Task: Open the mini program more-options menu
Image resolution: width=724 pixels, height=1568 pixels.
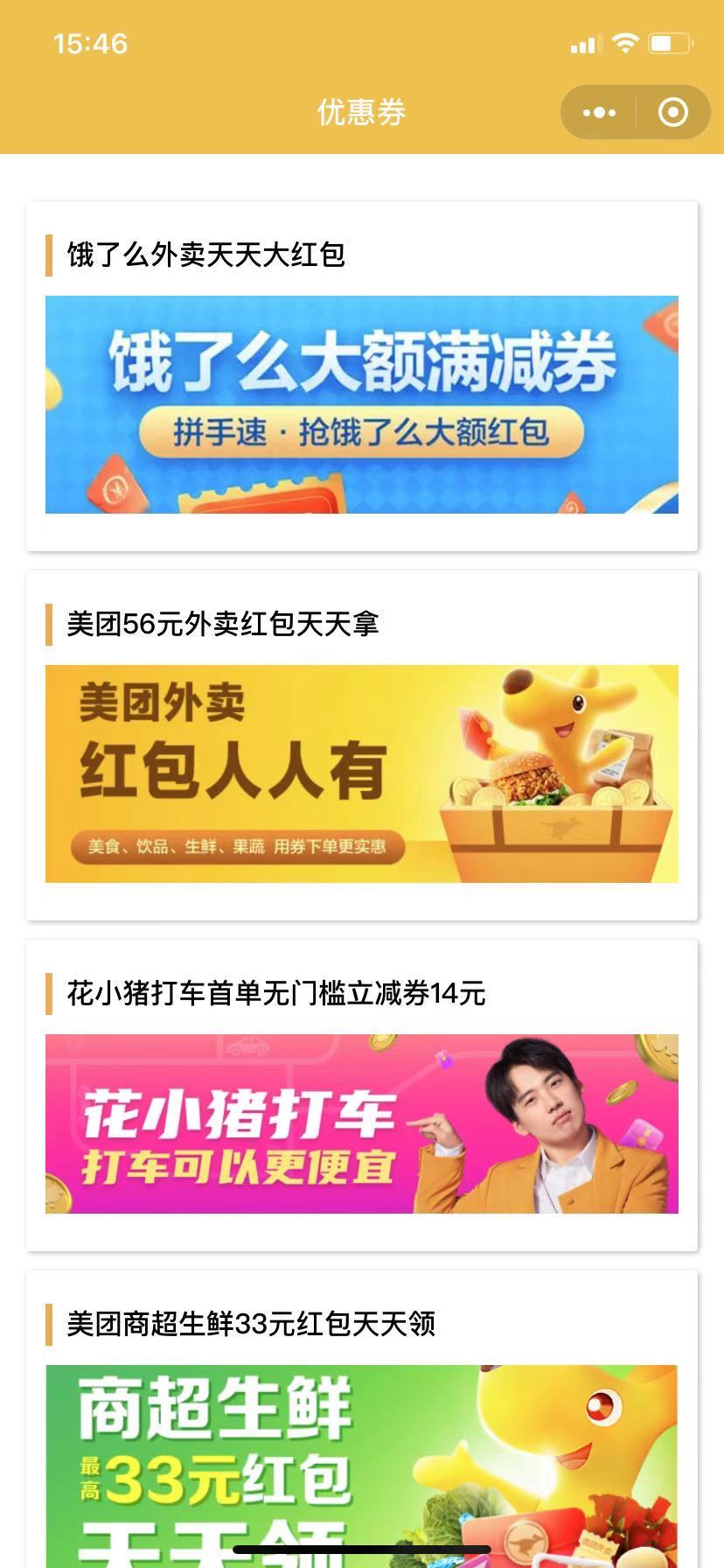Action: click(x=599, y=113)
